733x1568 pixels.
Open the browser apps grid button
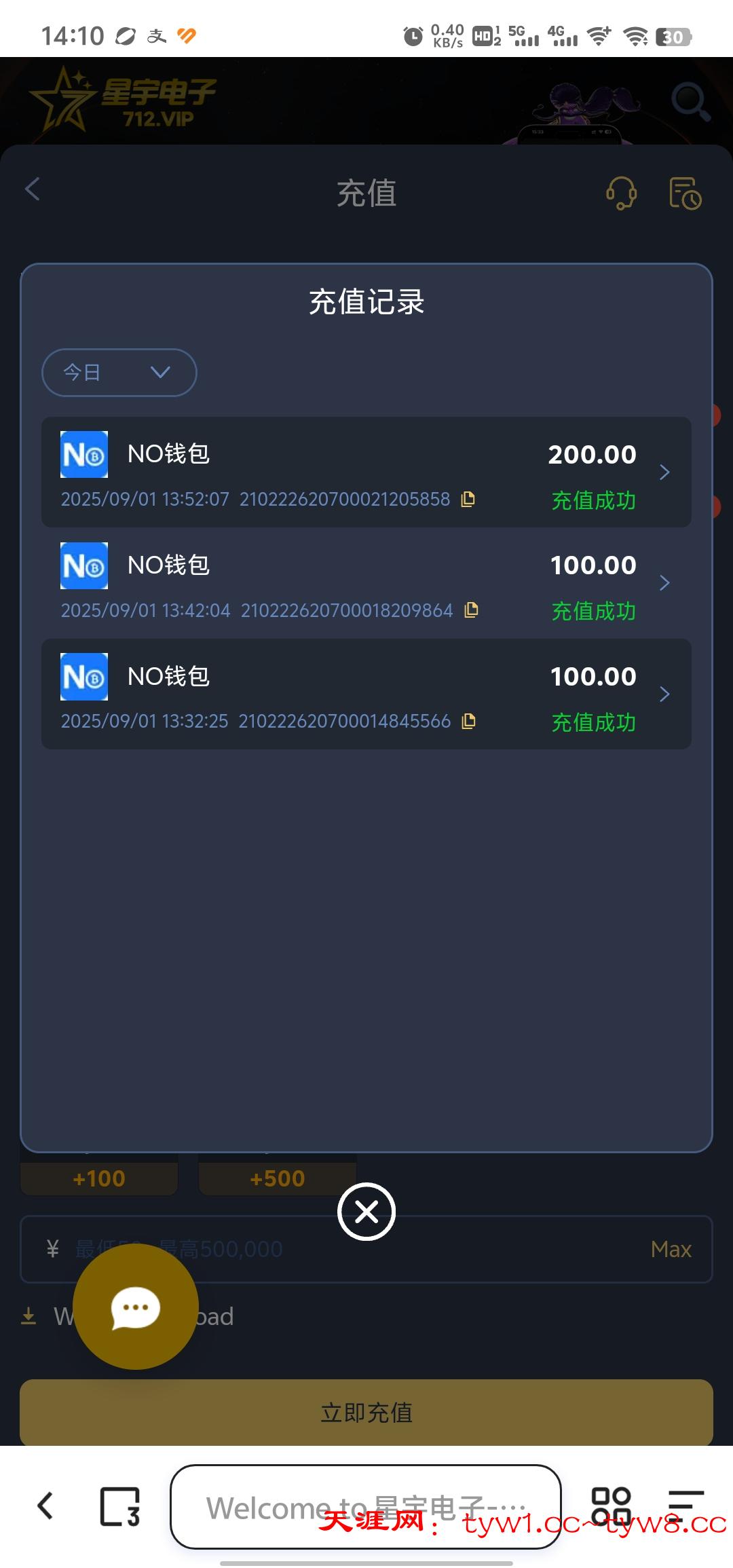point(611,1506)
